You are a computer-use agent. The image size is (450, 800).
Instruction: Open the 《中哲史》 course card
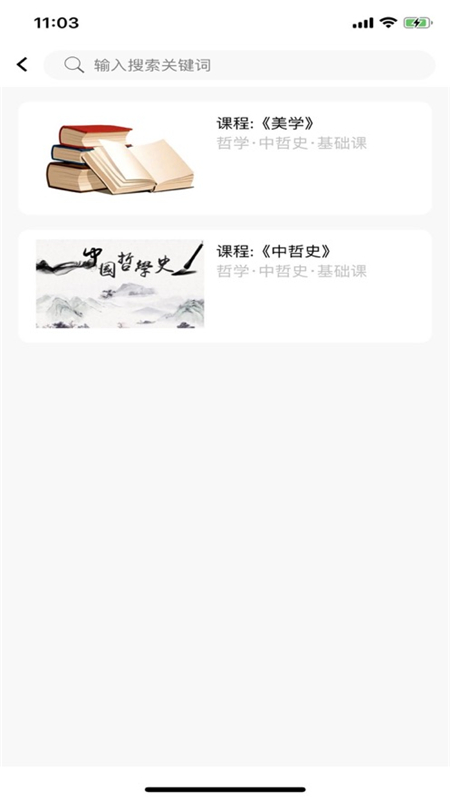point(225,286)
